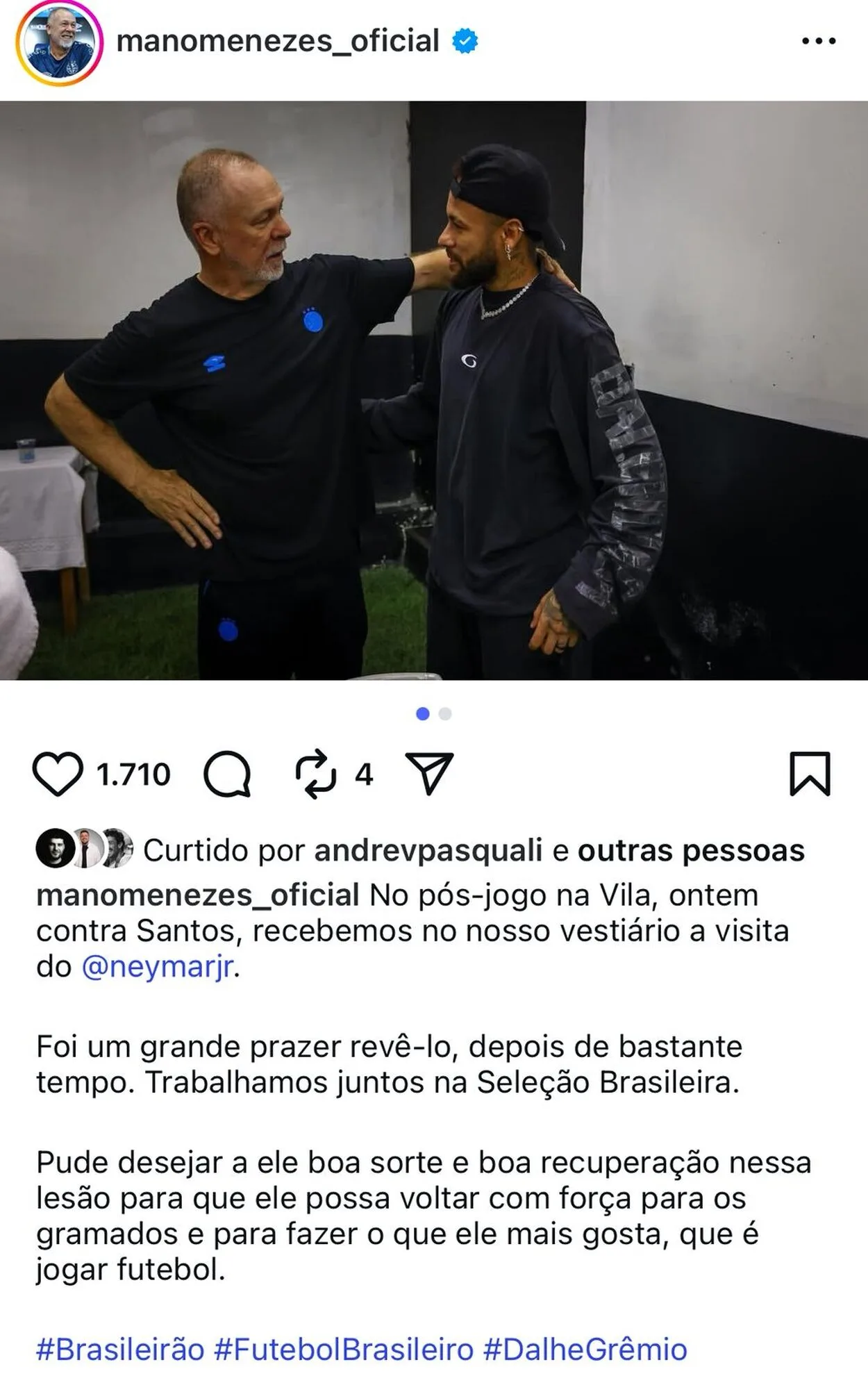Open the @neymarjr mention in the caption

[x=158, y=967]
